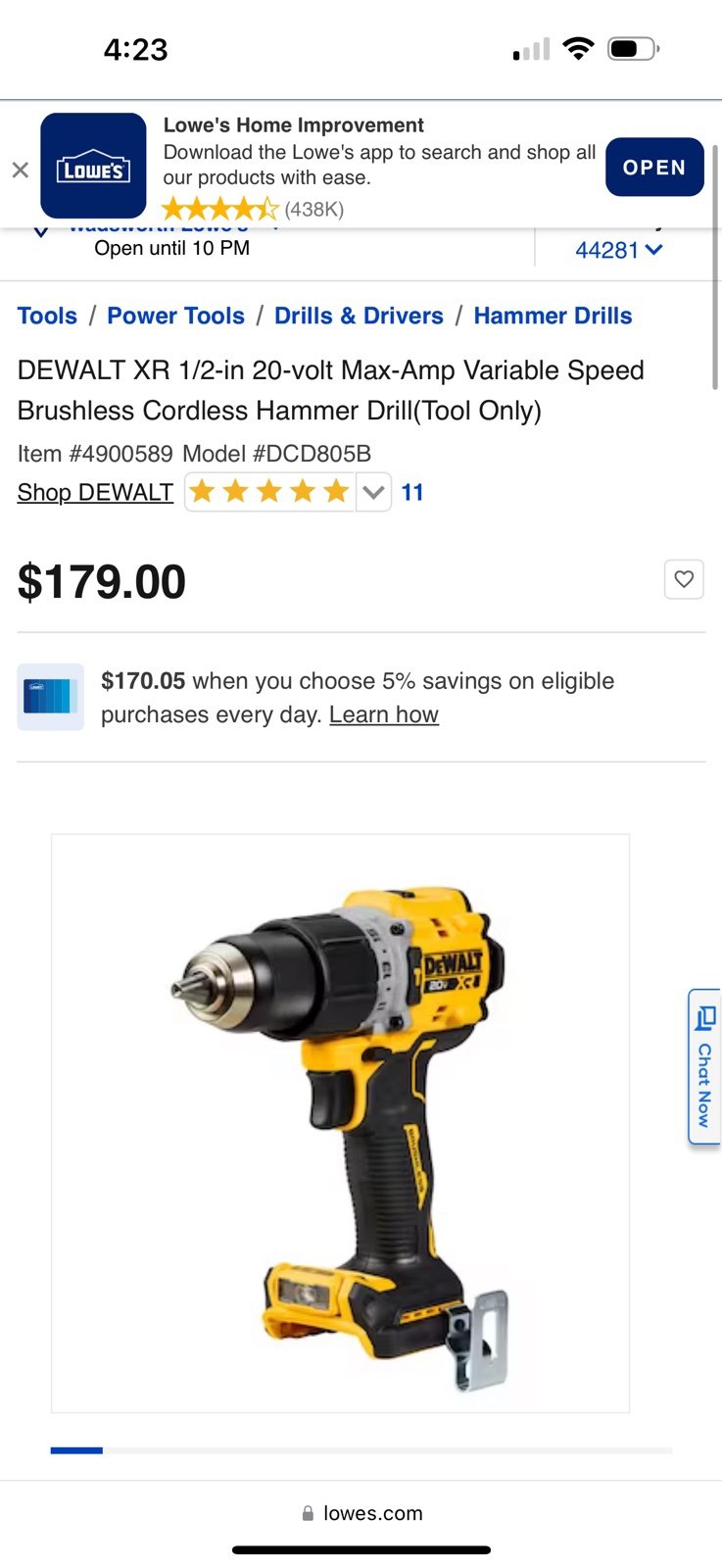Save the drill to favorites with heart

pyautogui.click(x=684, y=579)
